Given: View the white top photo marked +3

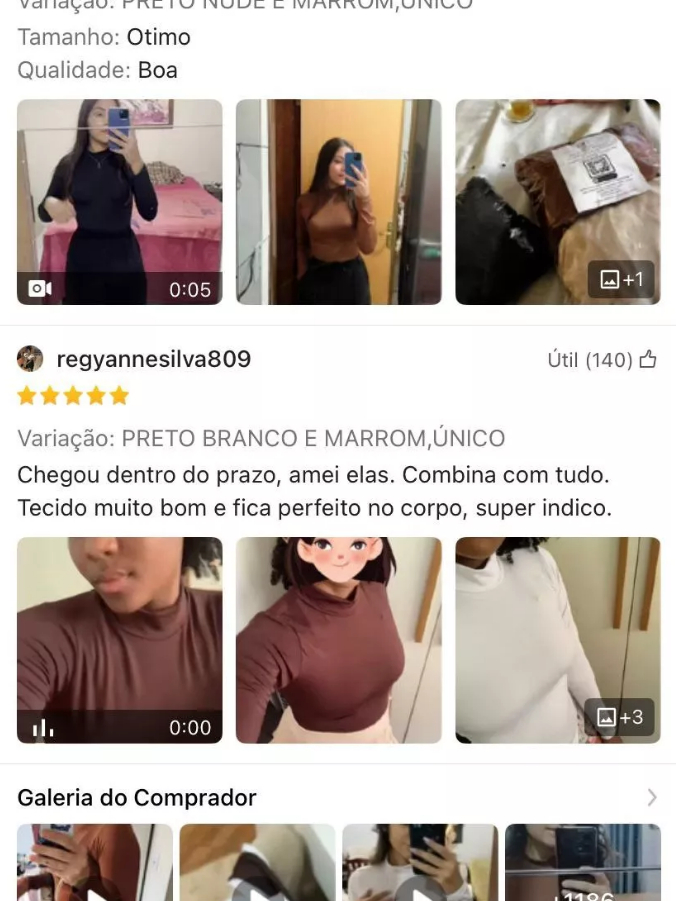Looking at the screenshot, I should [557, 640].
